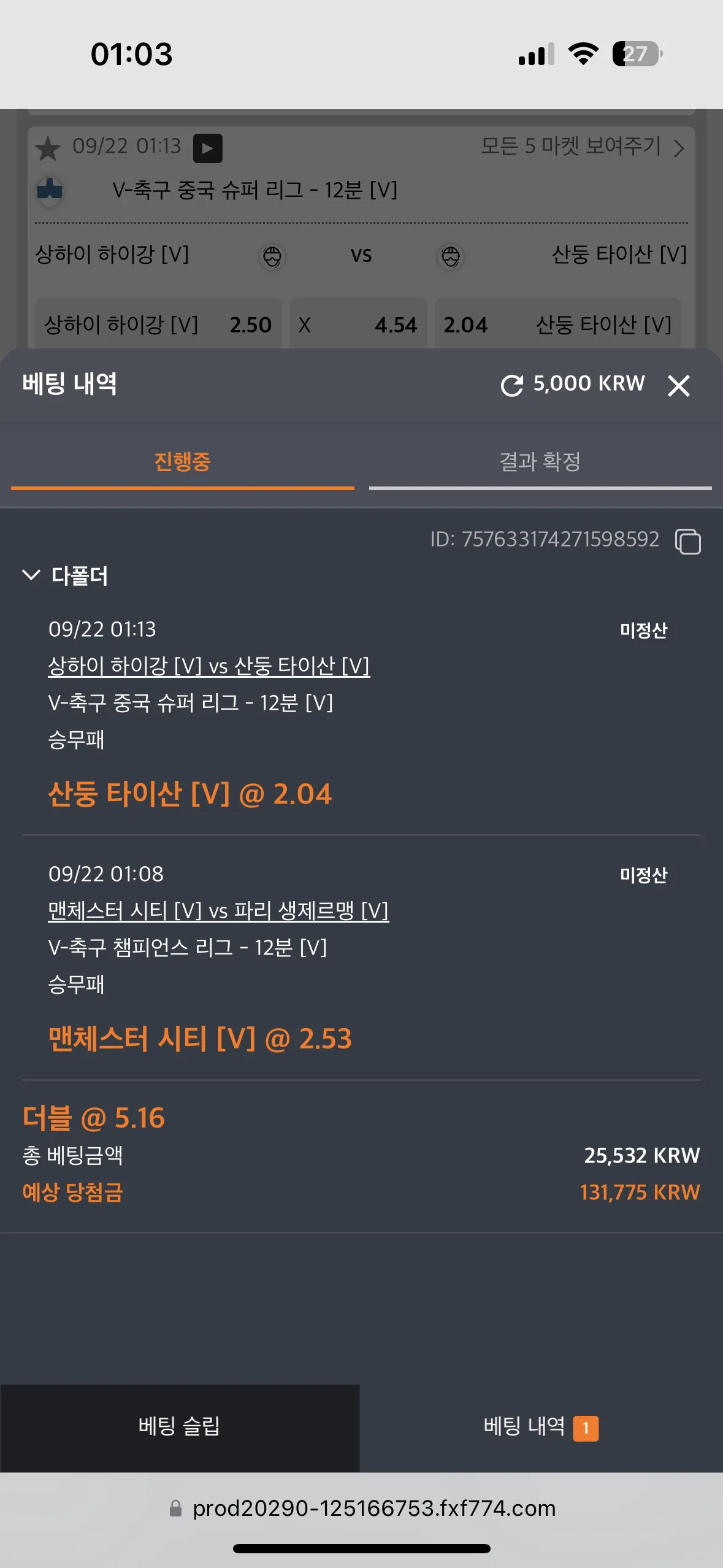Copy the bet ID number
The image size is (723, 1568).
pos(687,541)
